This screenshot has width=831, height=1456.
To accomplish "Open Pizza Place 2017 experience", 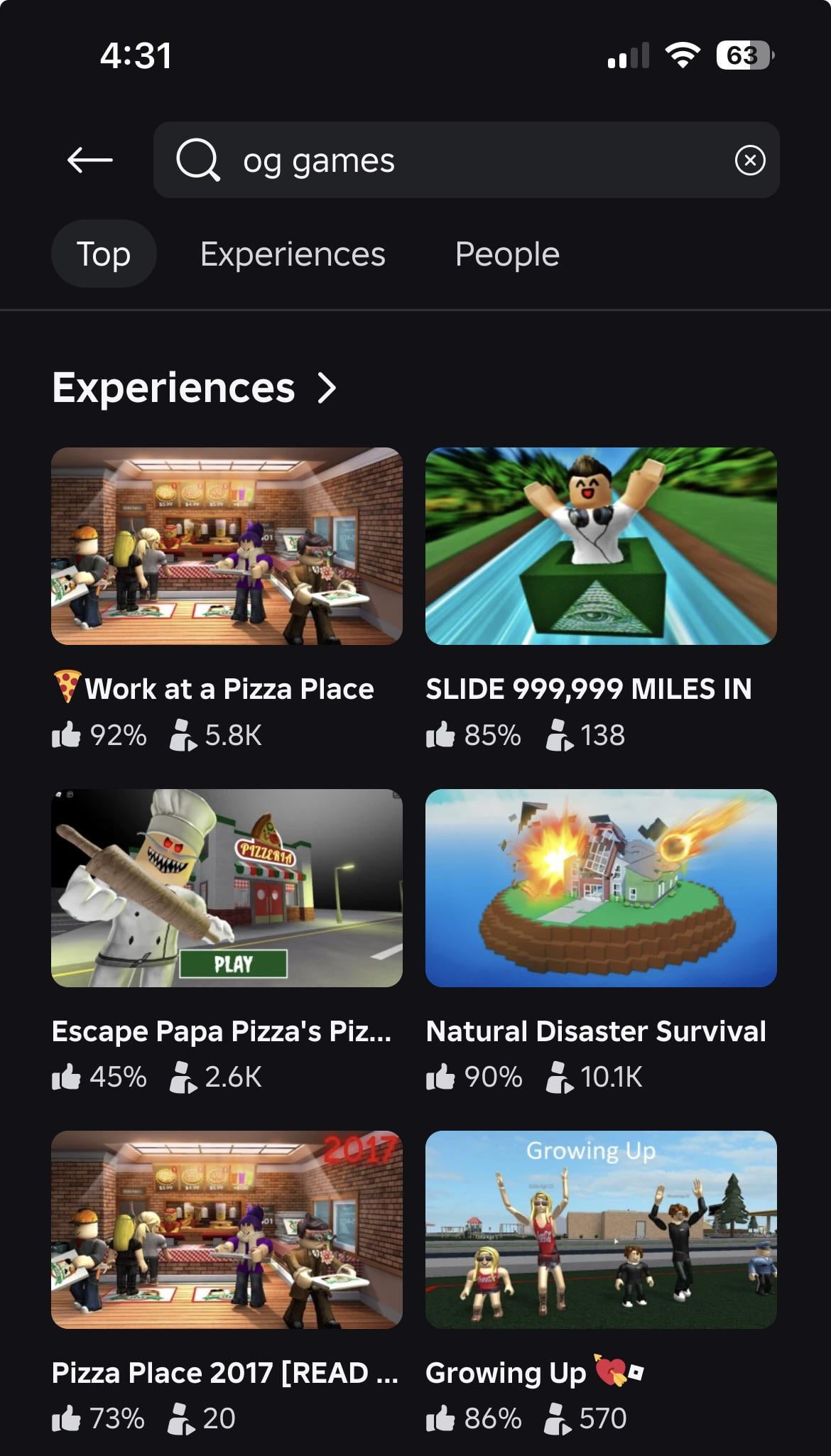I will point(227,1229).
